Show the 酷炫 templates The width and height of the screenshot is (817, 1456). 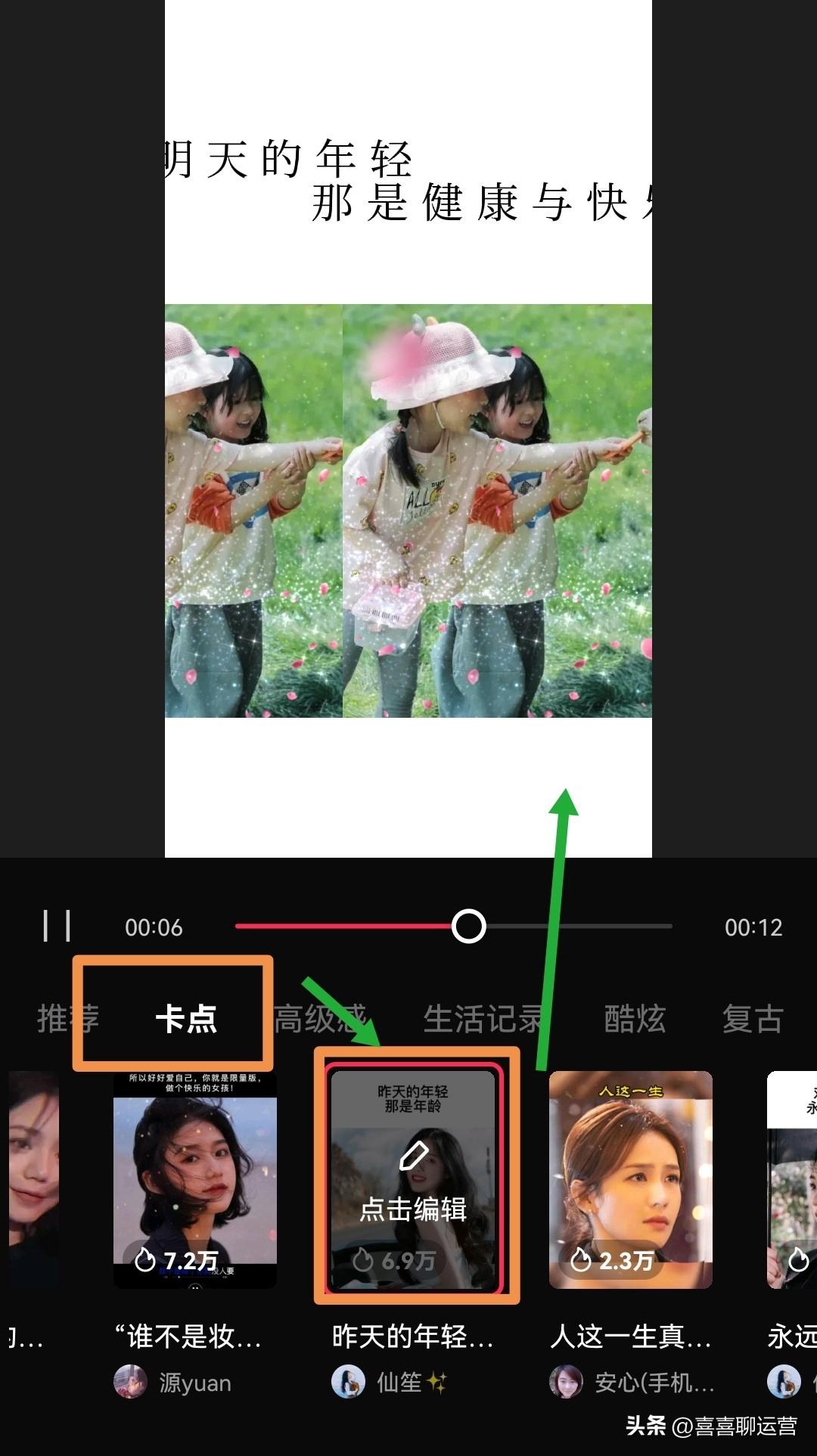(x=635, y=1018)
